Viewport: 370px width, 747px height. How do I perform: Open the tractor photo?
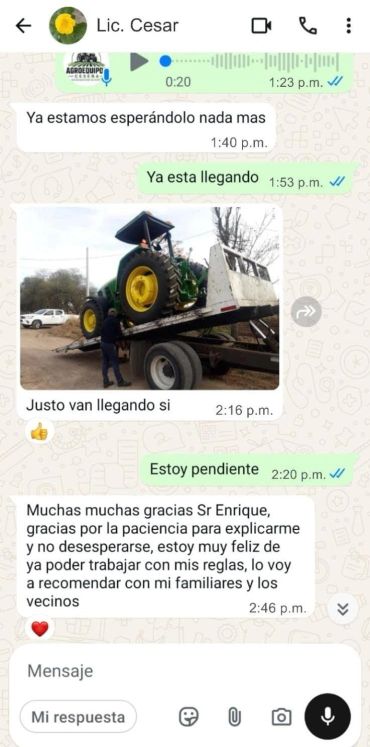(150, 298)
